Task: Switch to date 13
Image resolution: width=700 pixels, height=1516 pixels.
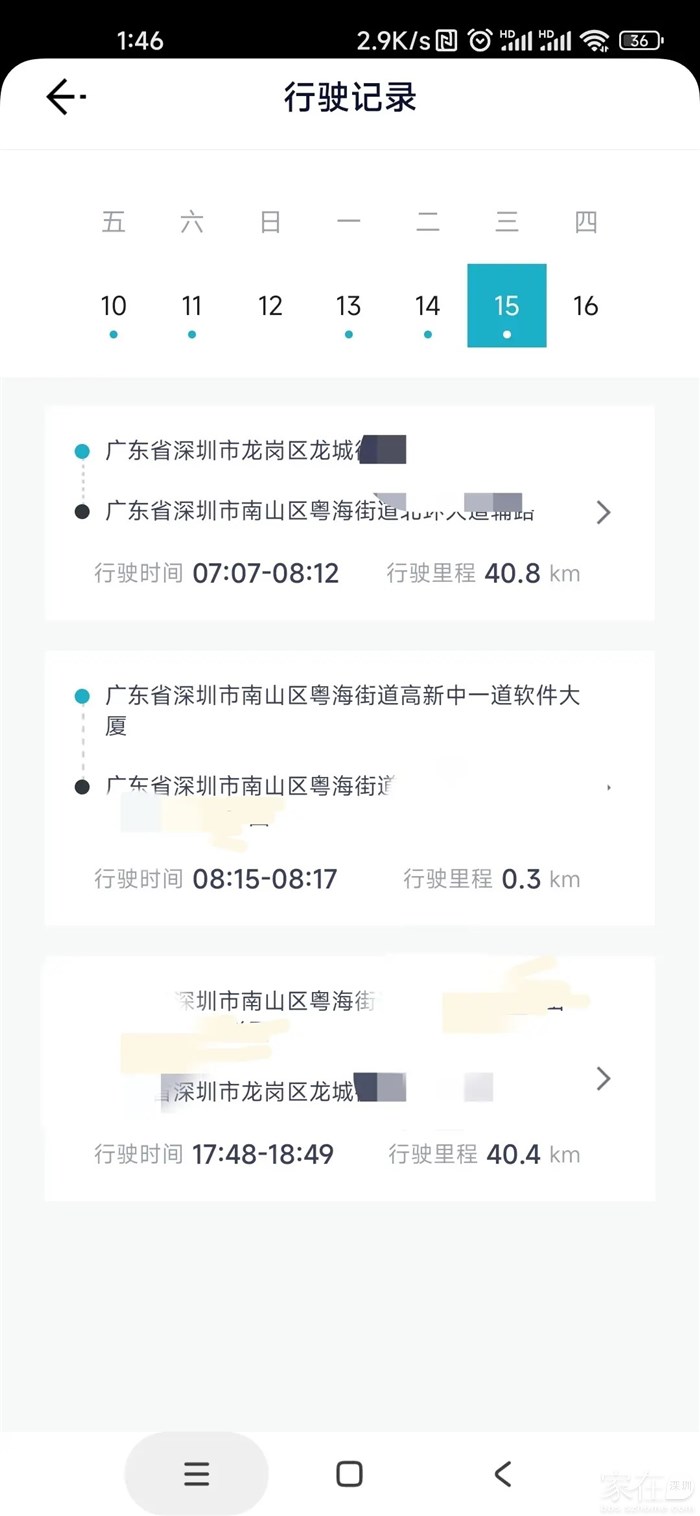Action: point(349,306)
